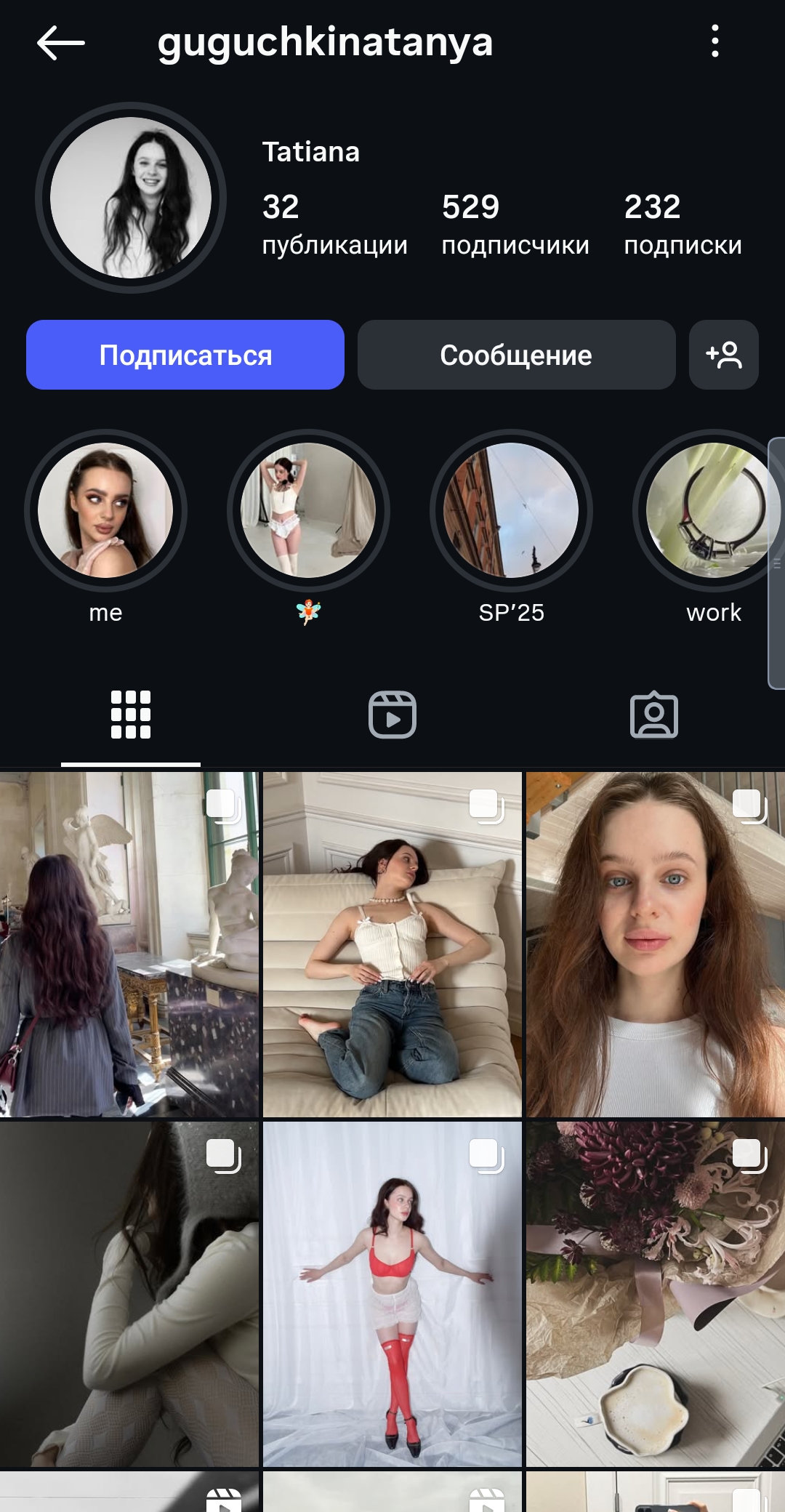This screenshot has height=1512, width=785.
Task: Switch to the Reels tab
Action: 392,715
